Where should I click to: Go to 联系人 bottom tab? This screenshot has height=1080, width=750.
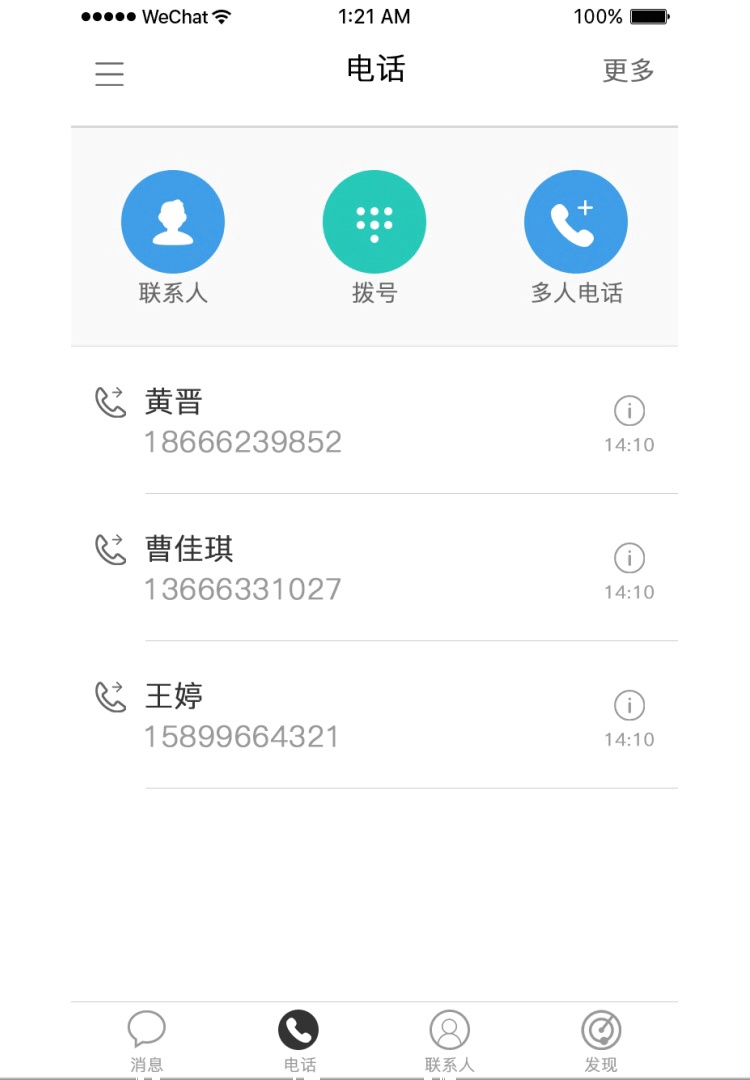(x=449, y=1040)
